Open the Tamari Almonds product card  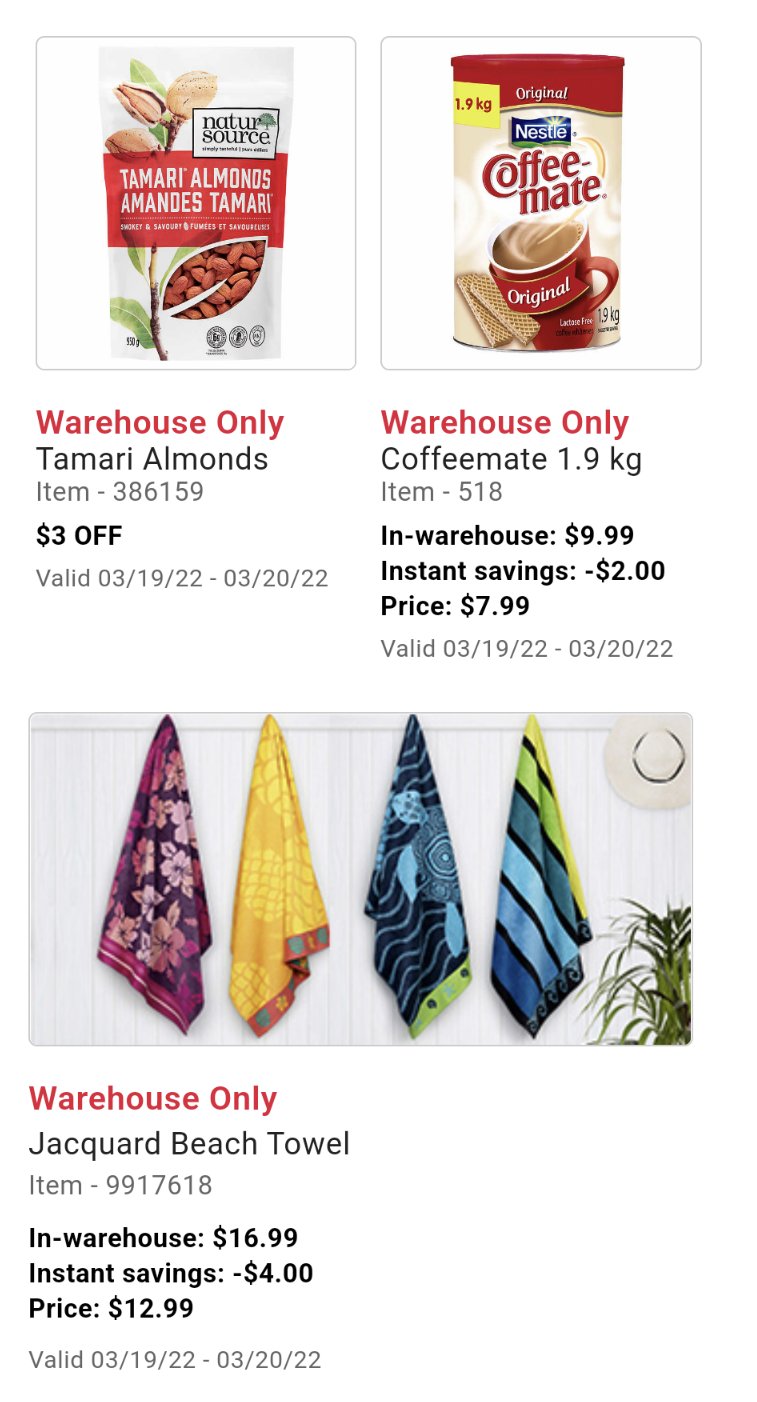196,204
